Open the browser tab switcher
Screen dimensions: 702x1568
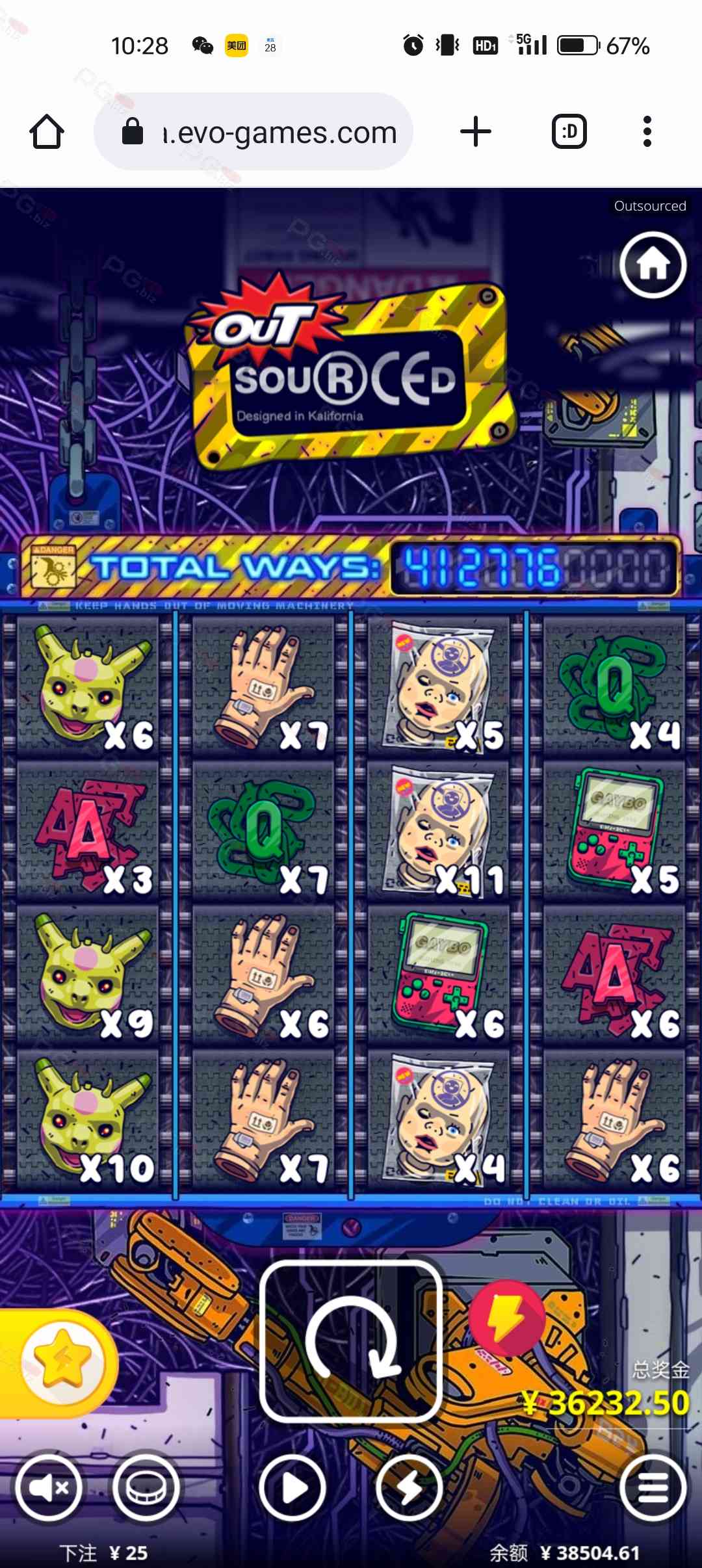[x=569, y=132]
